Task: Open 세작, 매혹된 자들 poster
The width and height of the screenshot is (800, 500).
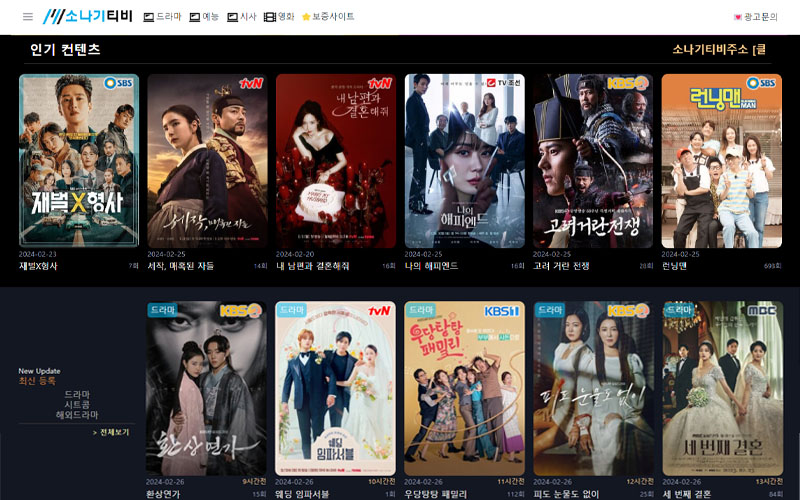Action: click(x=207, y=160)
